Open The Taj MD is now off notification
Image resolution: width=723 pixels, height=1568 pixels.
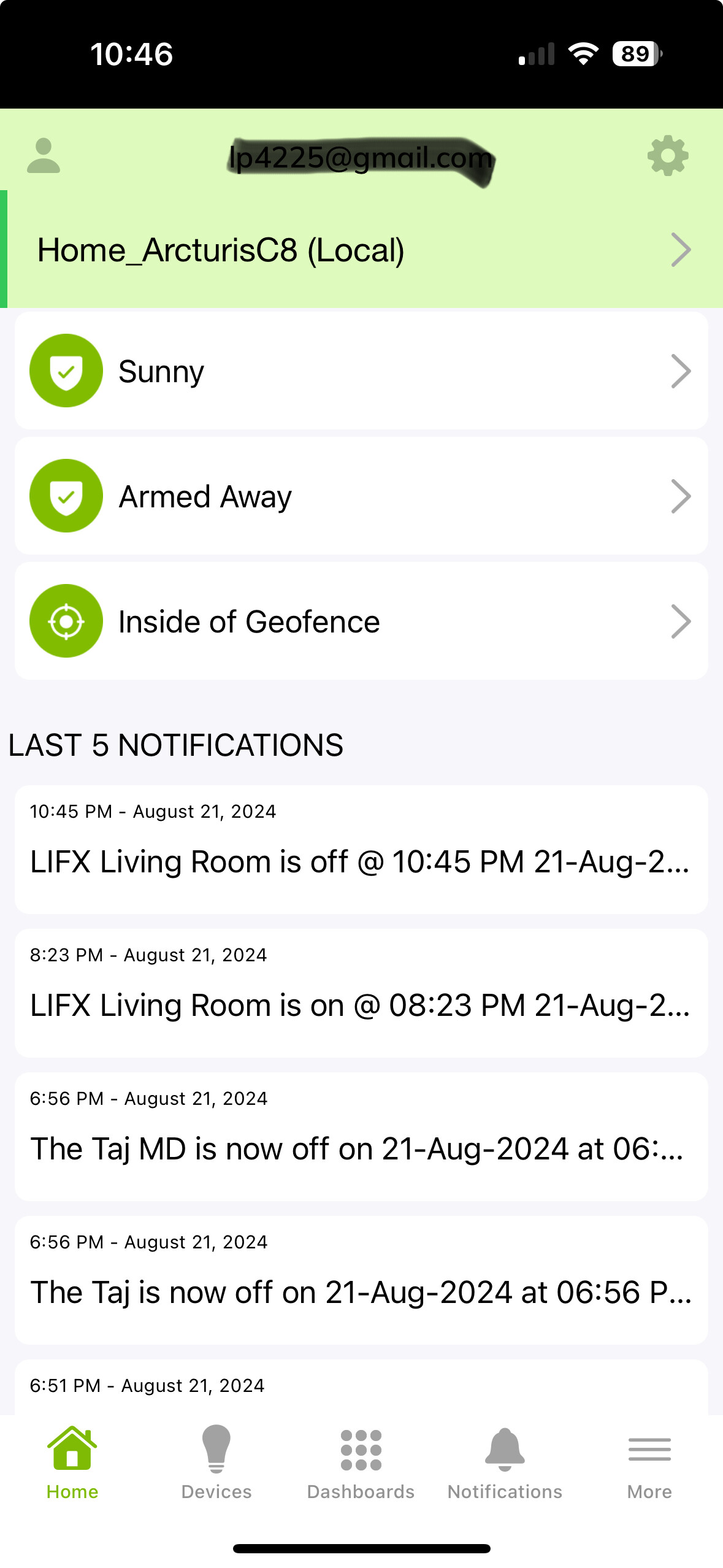pos(361,1137)
